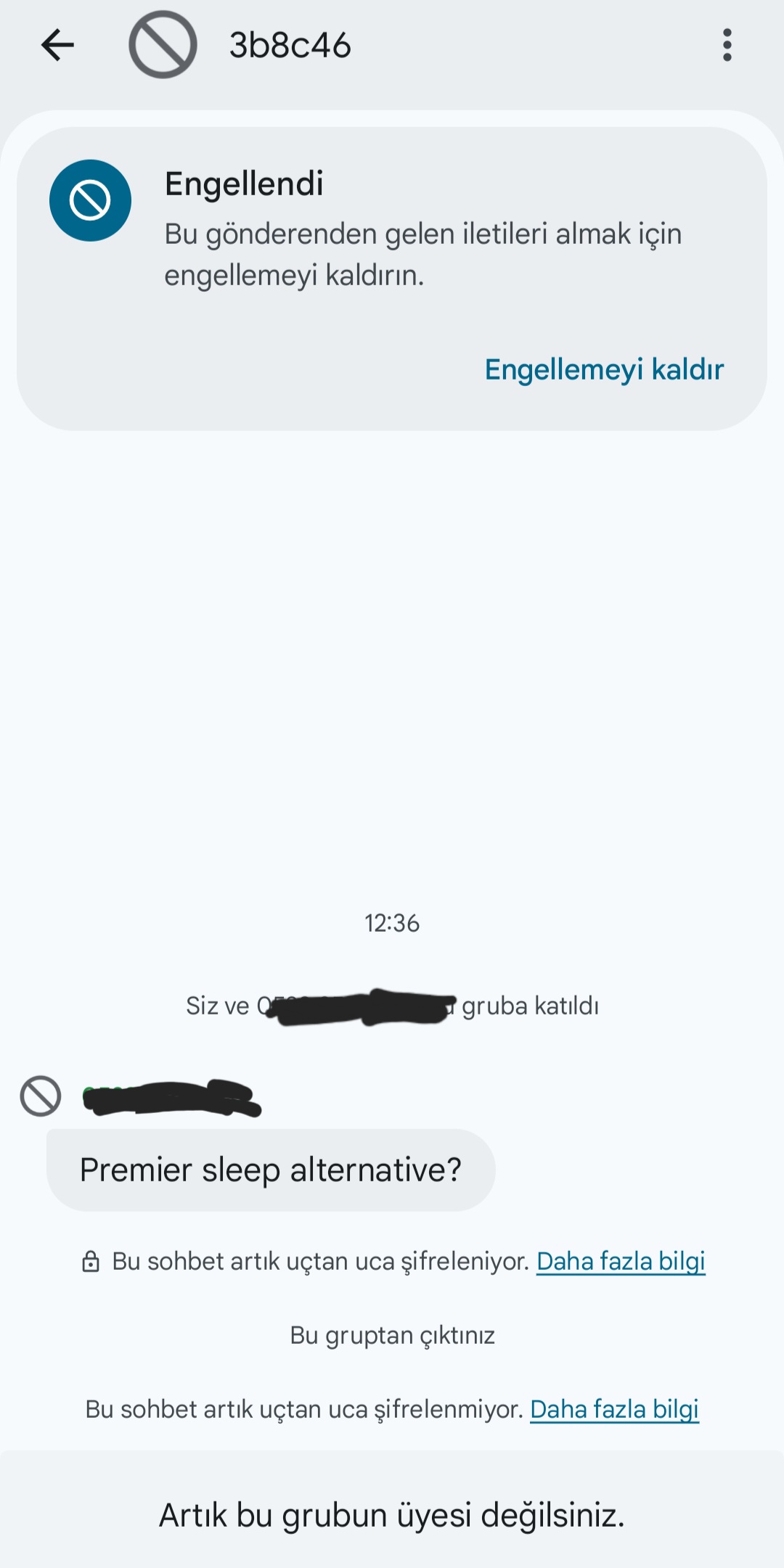The width and height of the screenshot is (784, 1568).
Task: Open group 3b8c46 details from header
Action: (290, 45)
